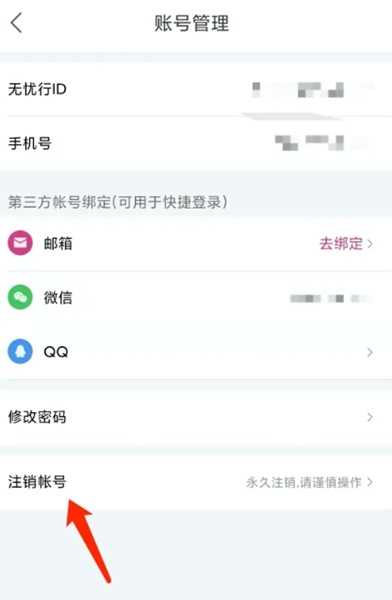Go back from 账号管理 page
The width and height of the screenshot is (392, 600).
click(x=17, y=23)
